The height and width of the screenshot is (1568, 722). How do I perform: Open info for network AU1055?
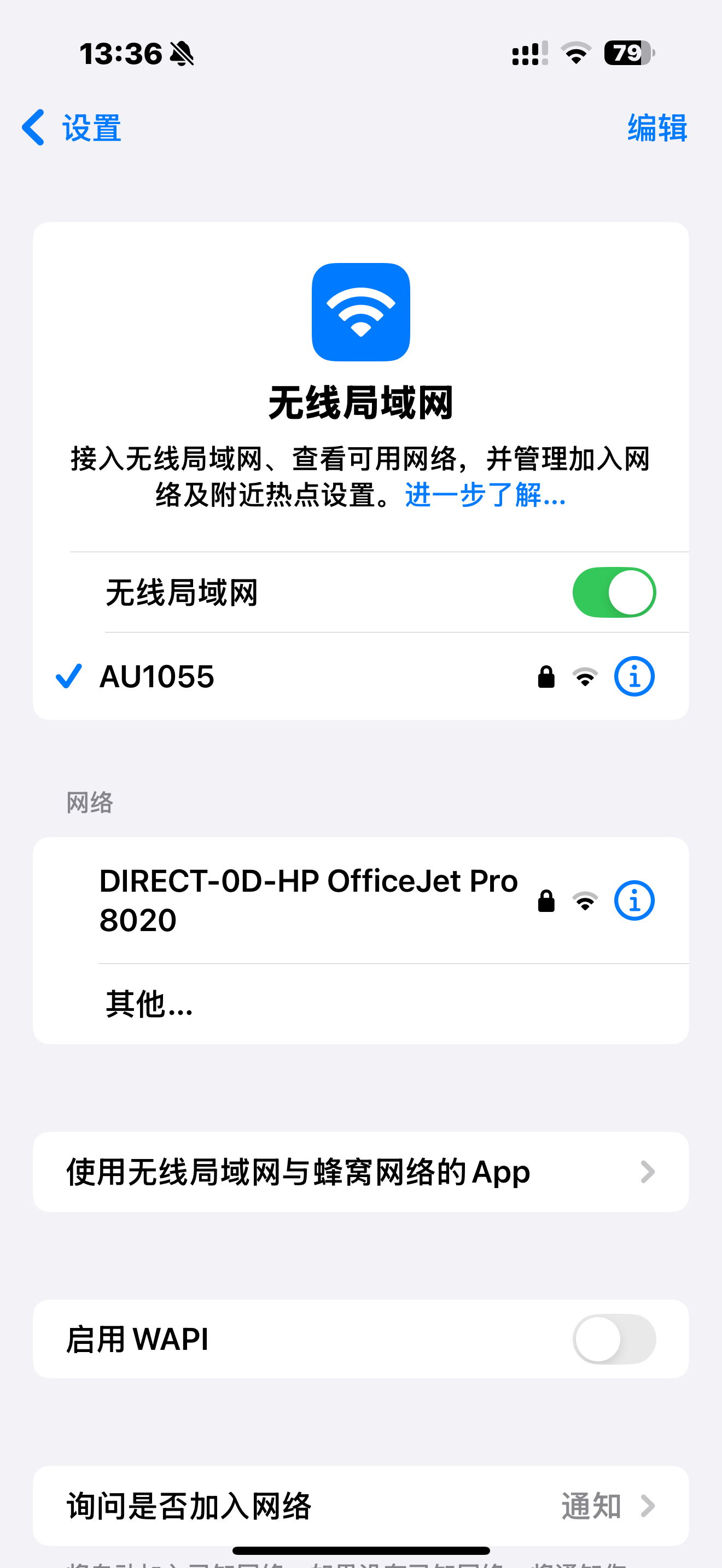point(634,676)
